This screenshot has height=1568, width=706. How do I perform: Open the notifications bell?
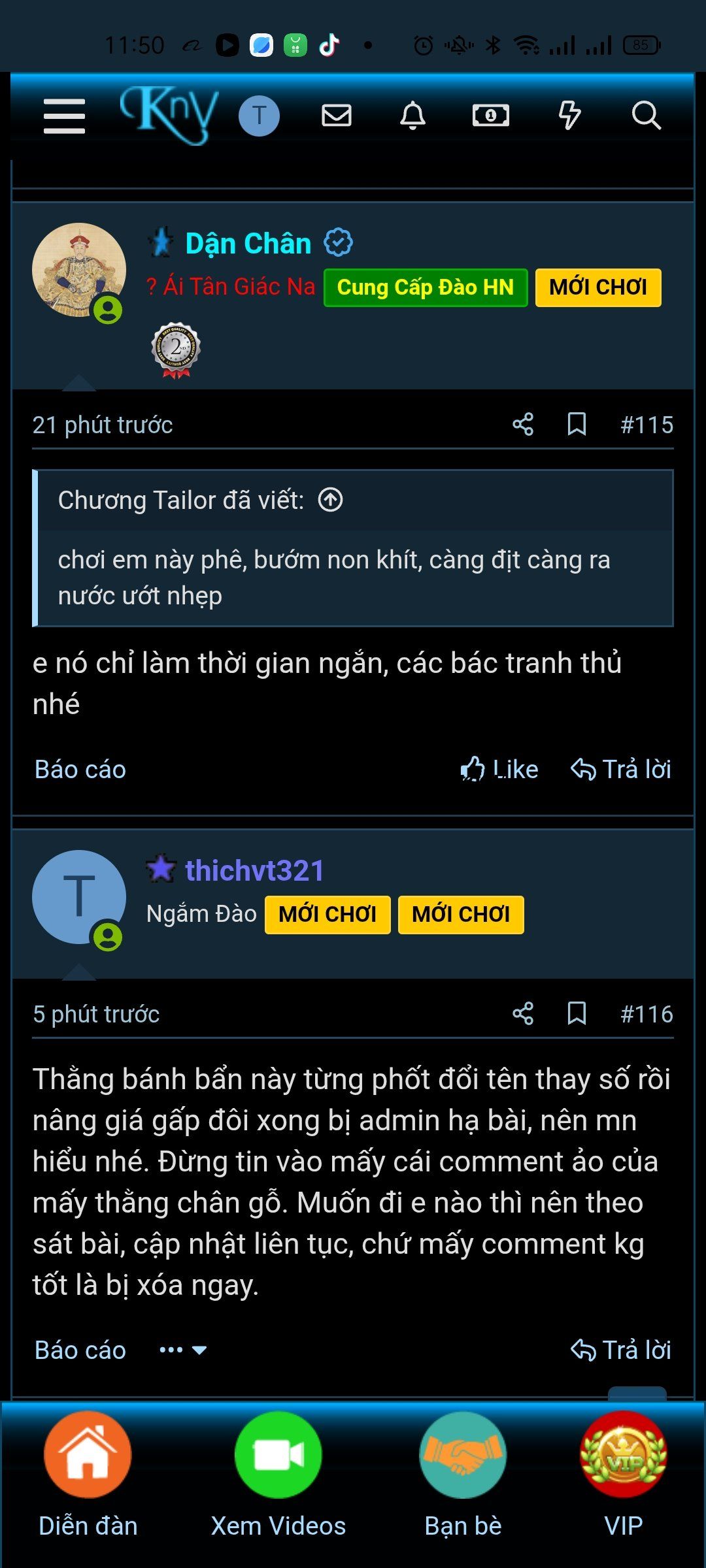coord(412,116)
